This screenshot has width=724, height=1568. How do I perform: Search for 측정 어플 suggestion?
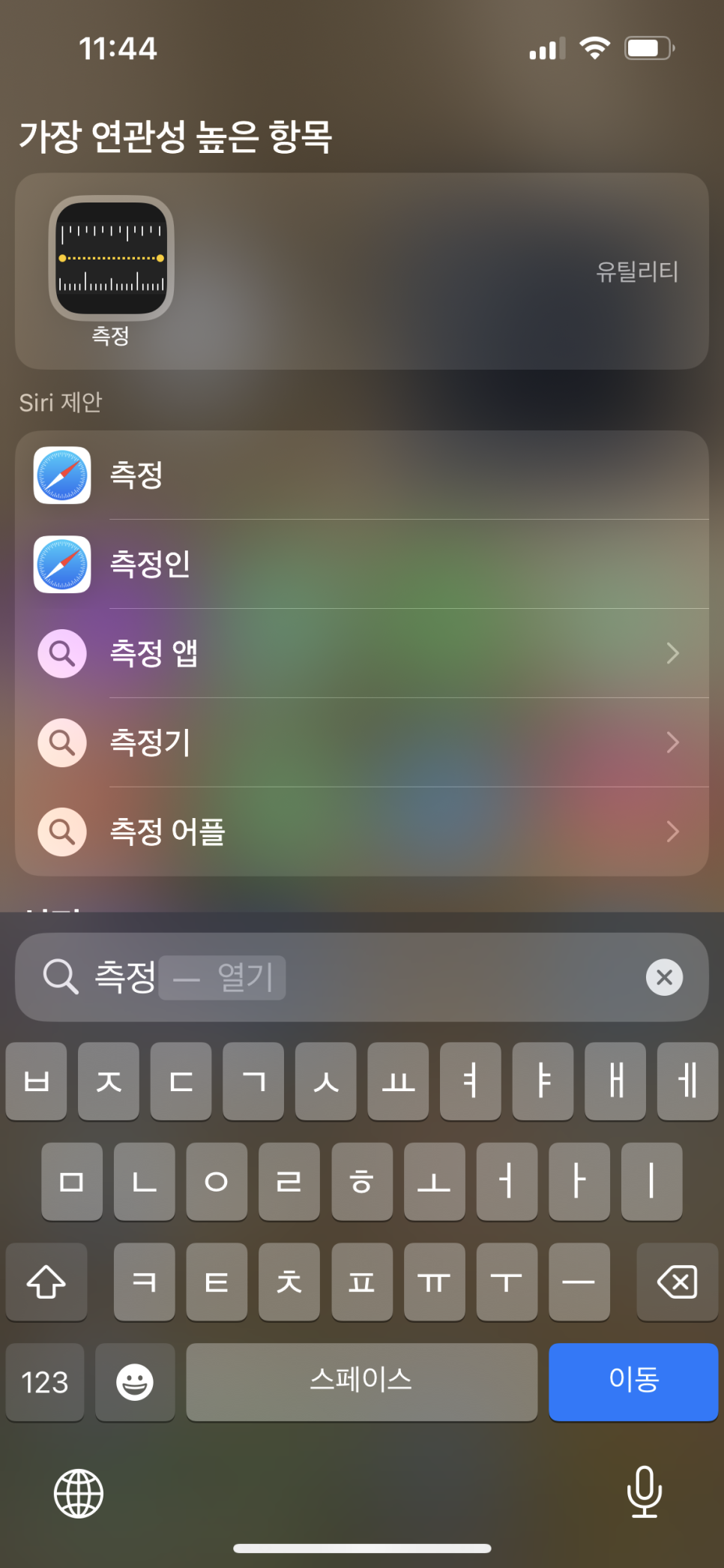coord(362,831)
